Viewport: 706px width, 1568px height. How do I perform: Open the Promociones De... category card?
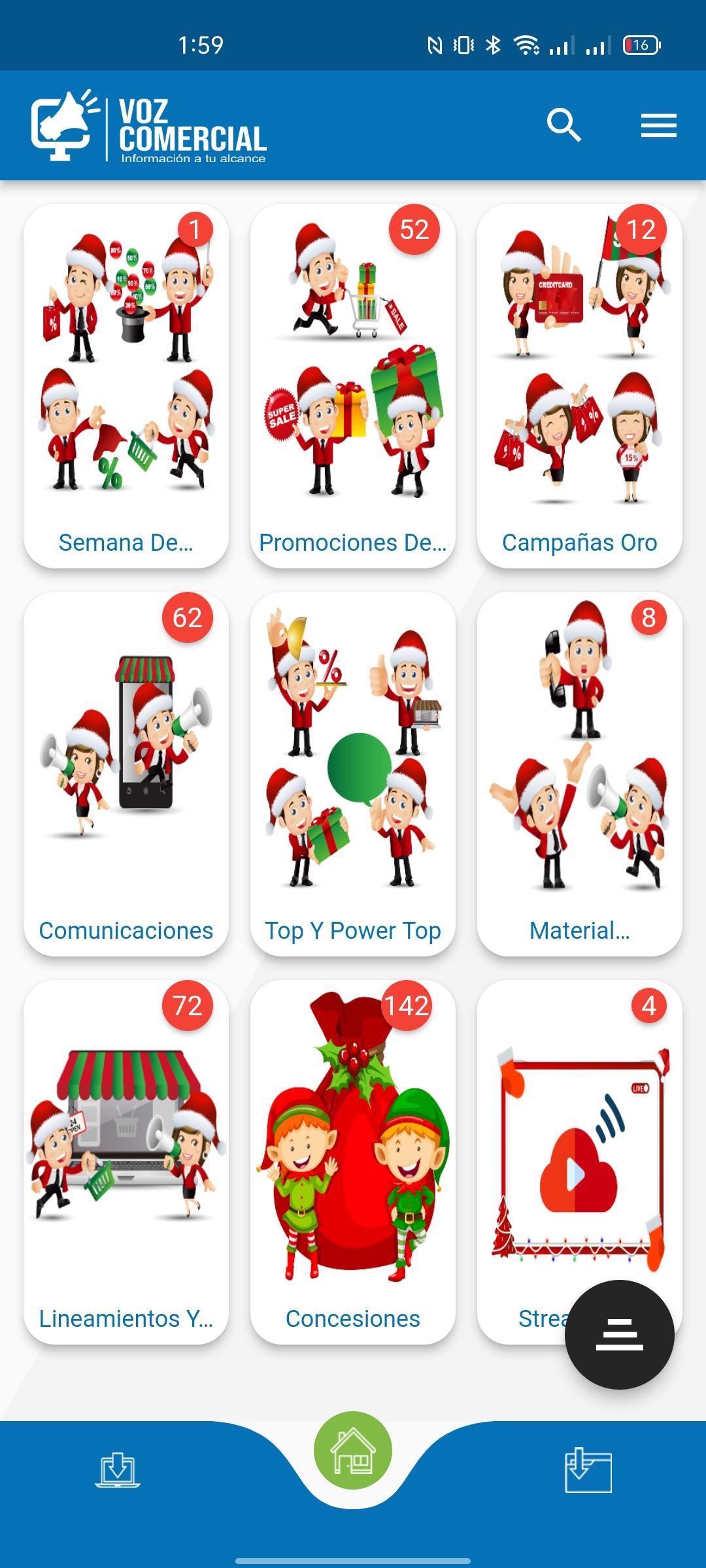tap(353, 385)
